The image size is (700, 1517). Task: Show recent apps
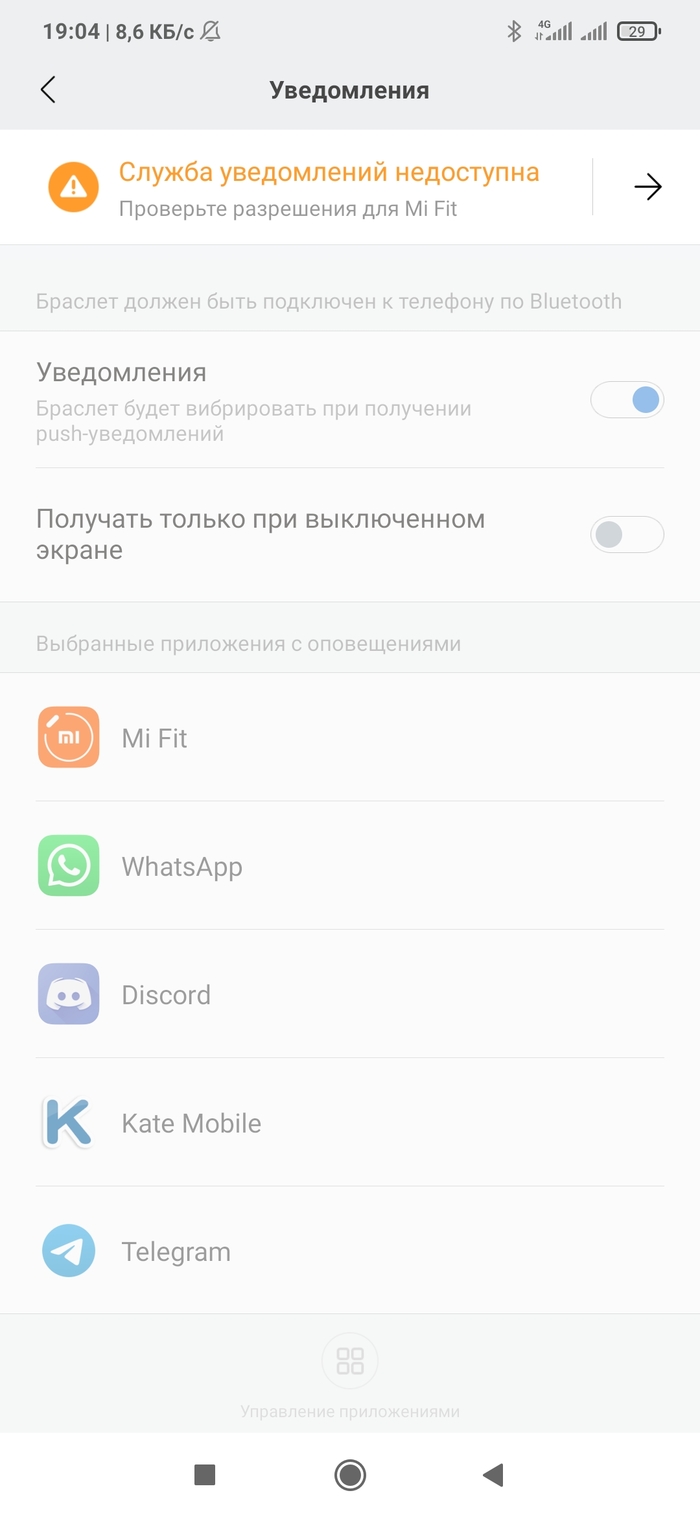pyautogui.click(x=205, y=1474)
